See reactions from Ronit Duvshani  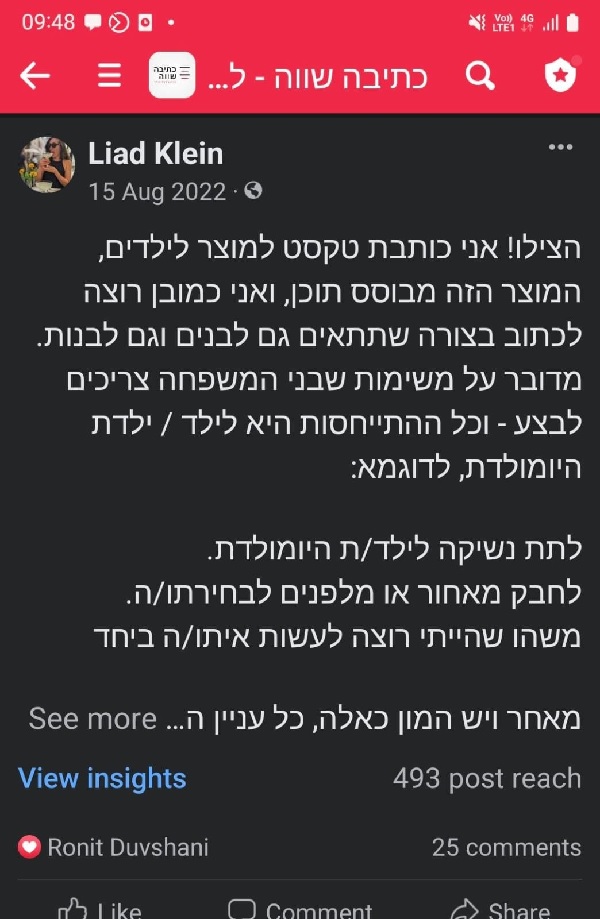point(114,847)
